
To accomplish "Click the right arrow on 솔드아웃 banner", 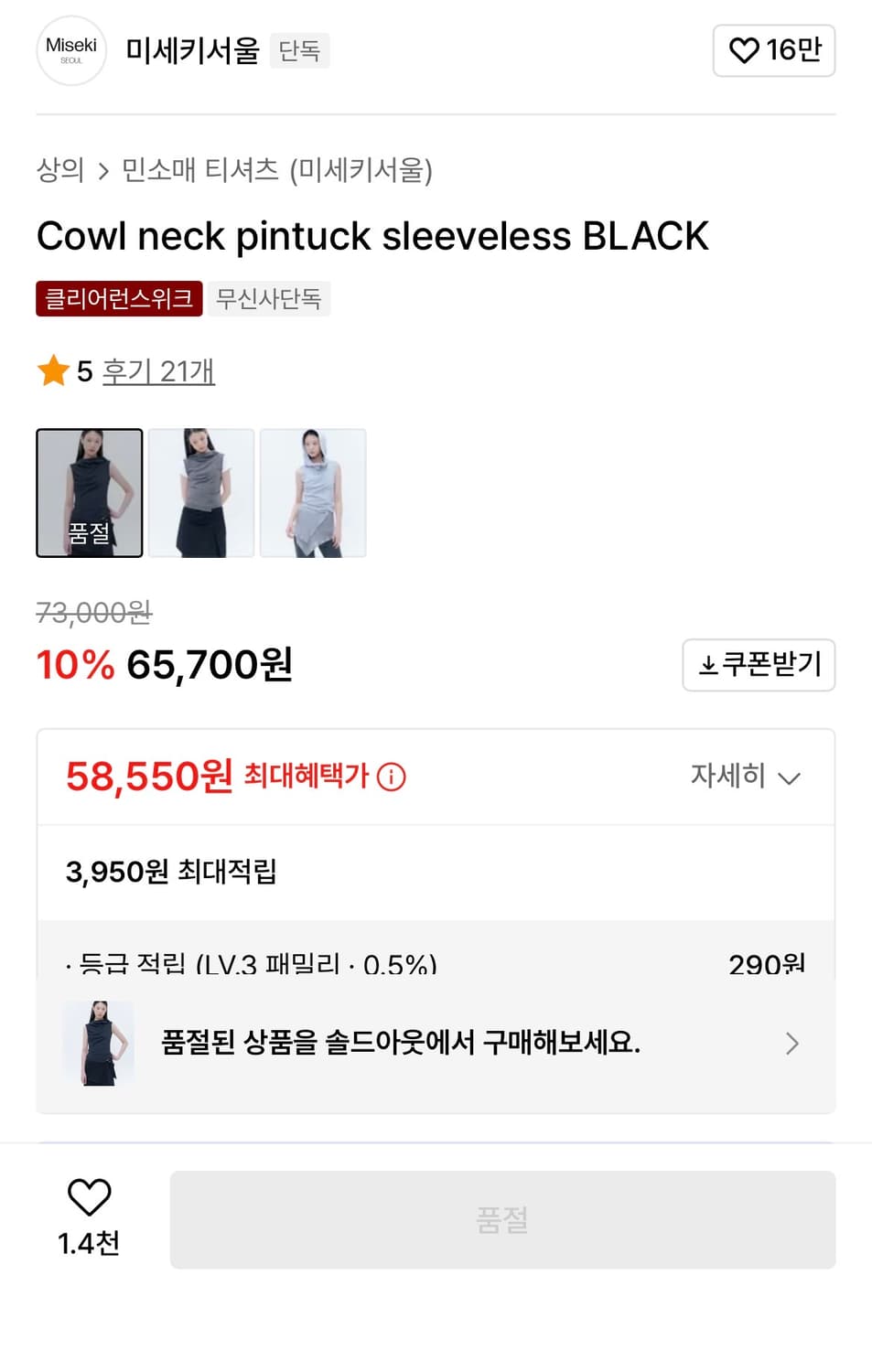I will coord(791,1044).
